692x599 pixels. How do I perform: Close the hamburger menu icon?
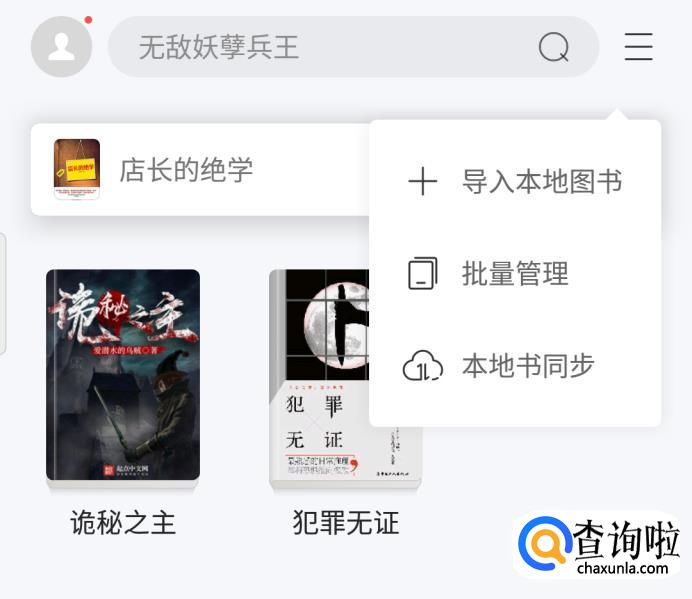click(x=638, y=47)
